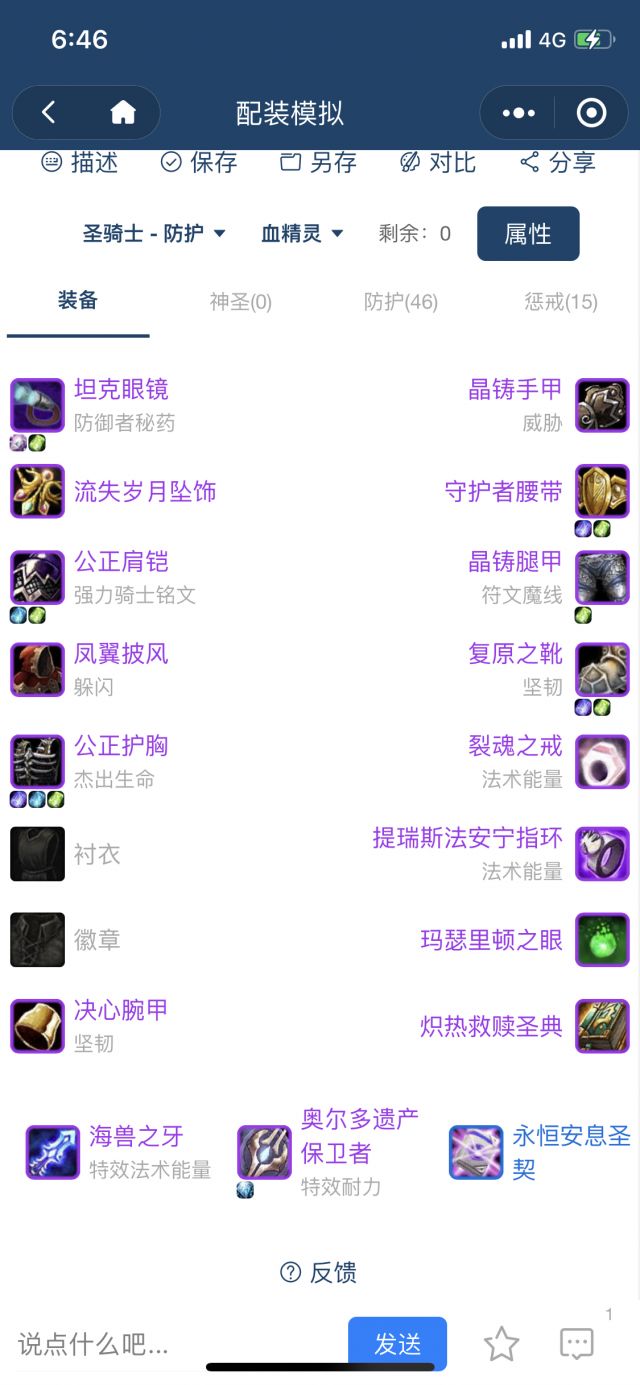The width and height of the screenshot is (640, 1385).
Task: Switch to the 惩戒(15) tab
Action: (560, 302)
